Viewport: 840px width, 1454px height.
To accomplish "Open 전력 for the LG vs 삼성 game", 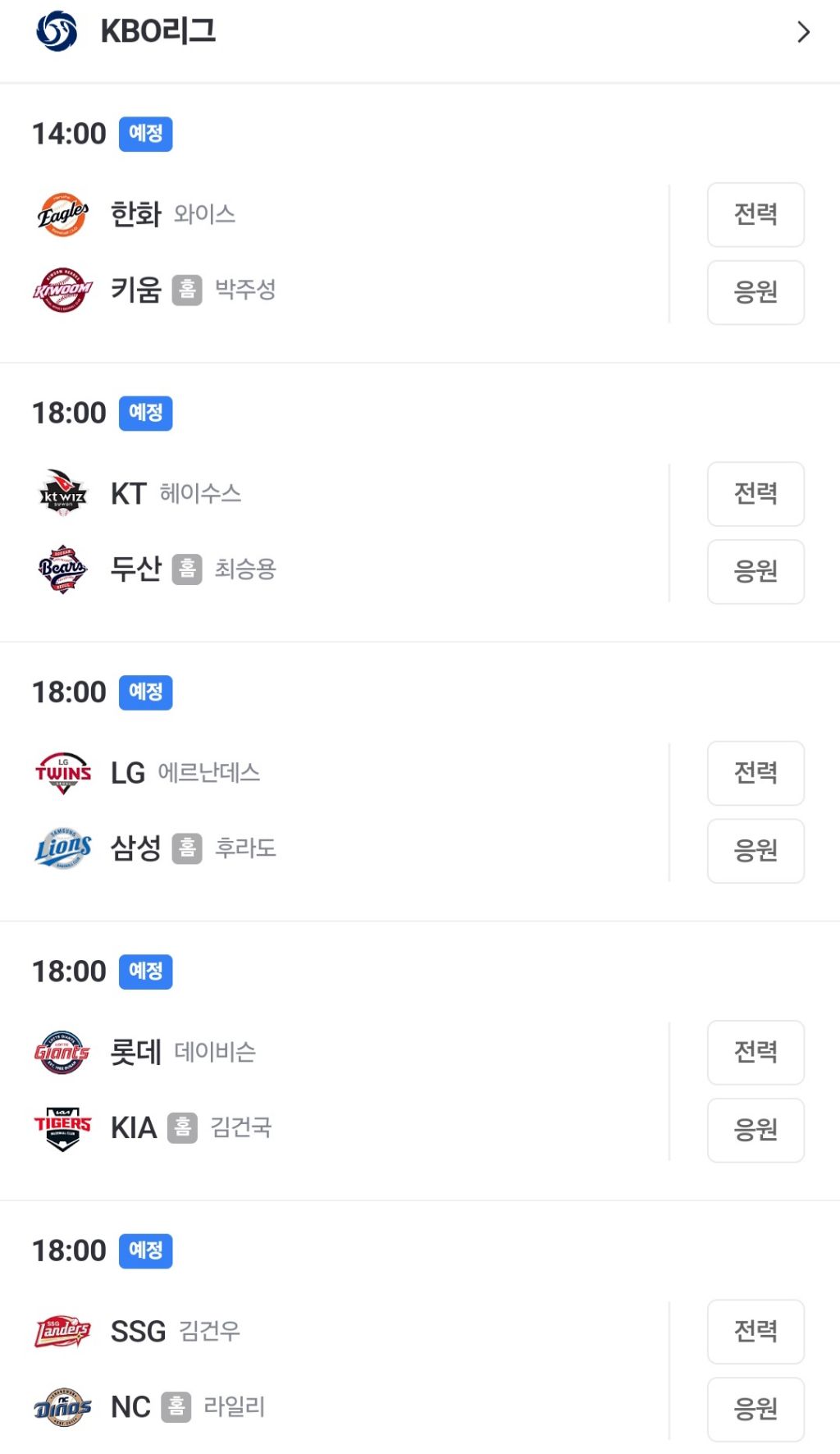I will point(755,772).
